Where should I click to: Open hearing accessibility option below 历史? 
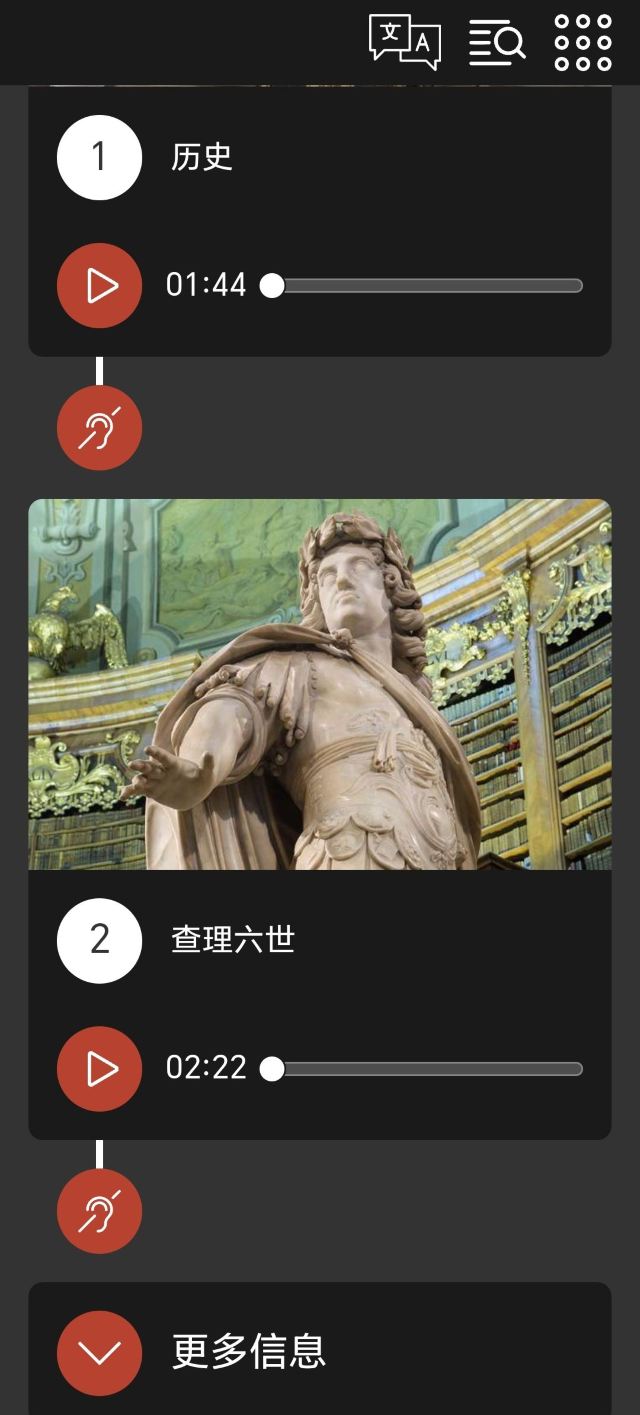[99, 428]
